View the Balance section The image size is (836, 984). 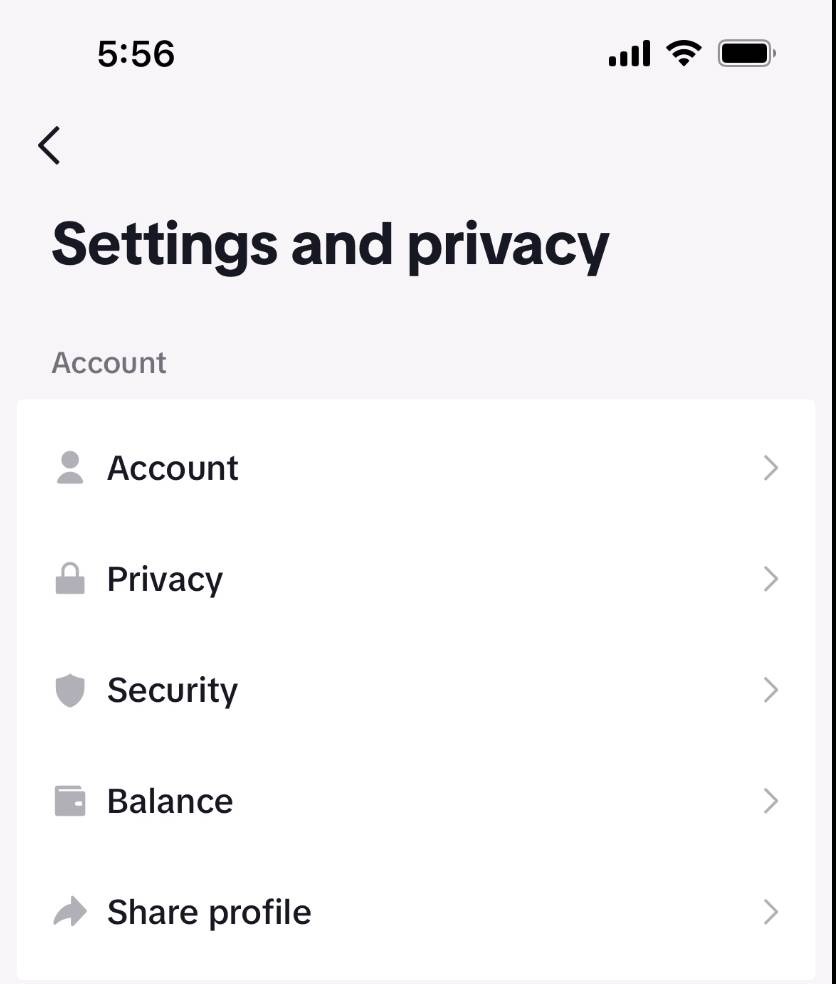coord(415,801)
